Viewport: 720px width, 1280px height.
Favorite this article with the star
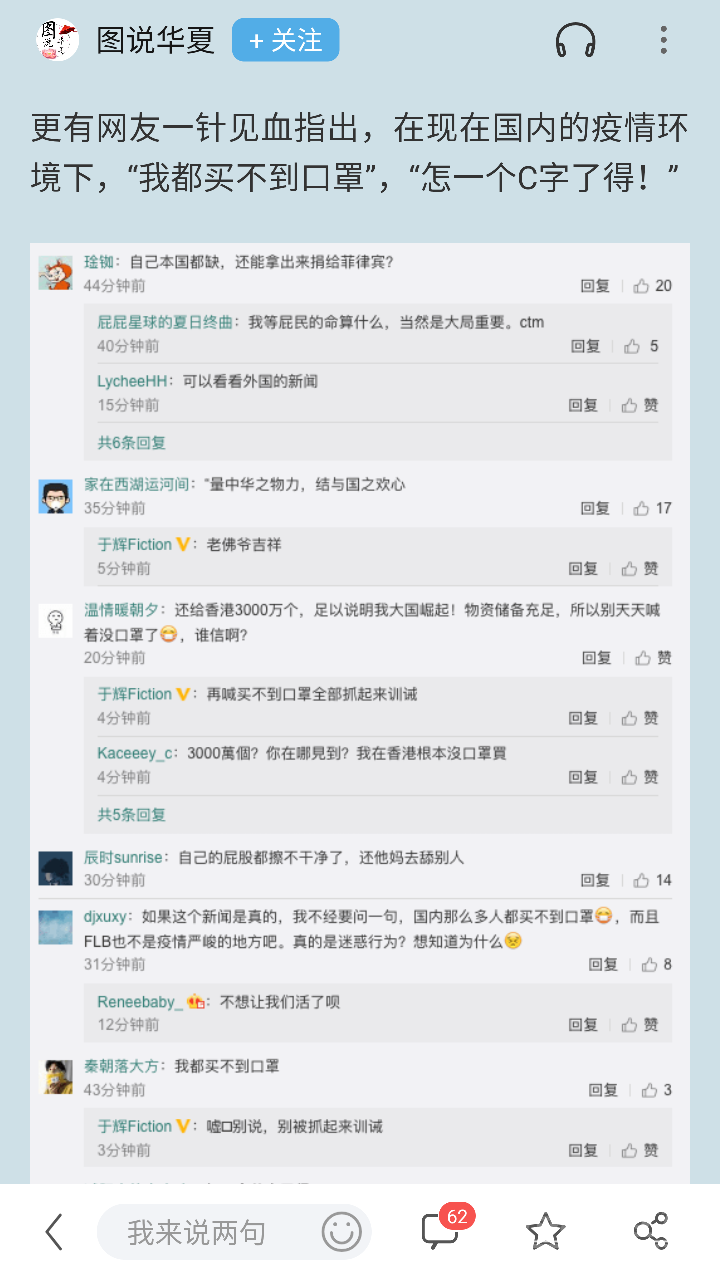[x=545, y=1232]
